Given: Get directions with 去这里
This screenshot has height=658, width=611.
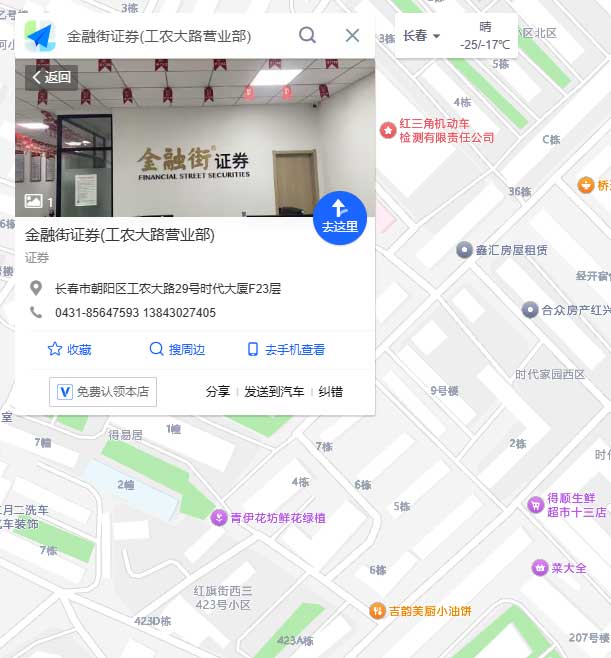Looking at the screenshot, I should [x=339, y=216].
